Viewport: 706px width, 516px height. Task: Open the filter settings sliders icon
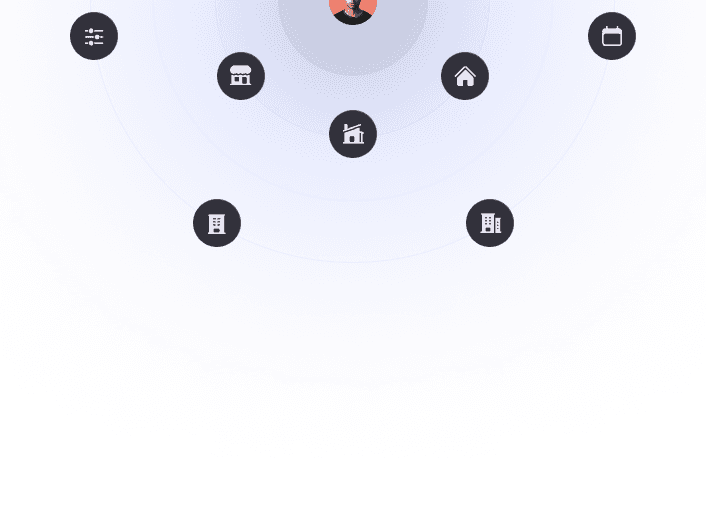point(94,36)
